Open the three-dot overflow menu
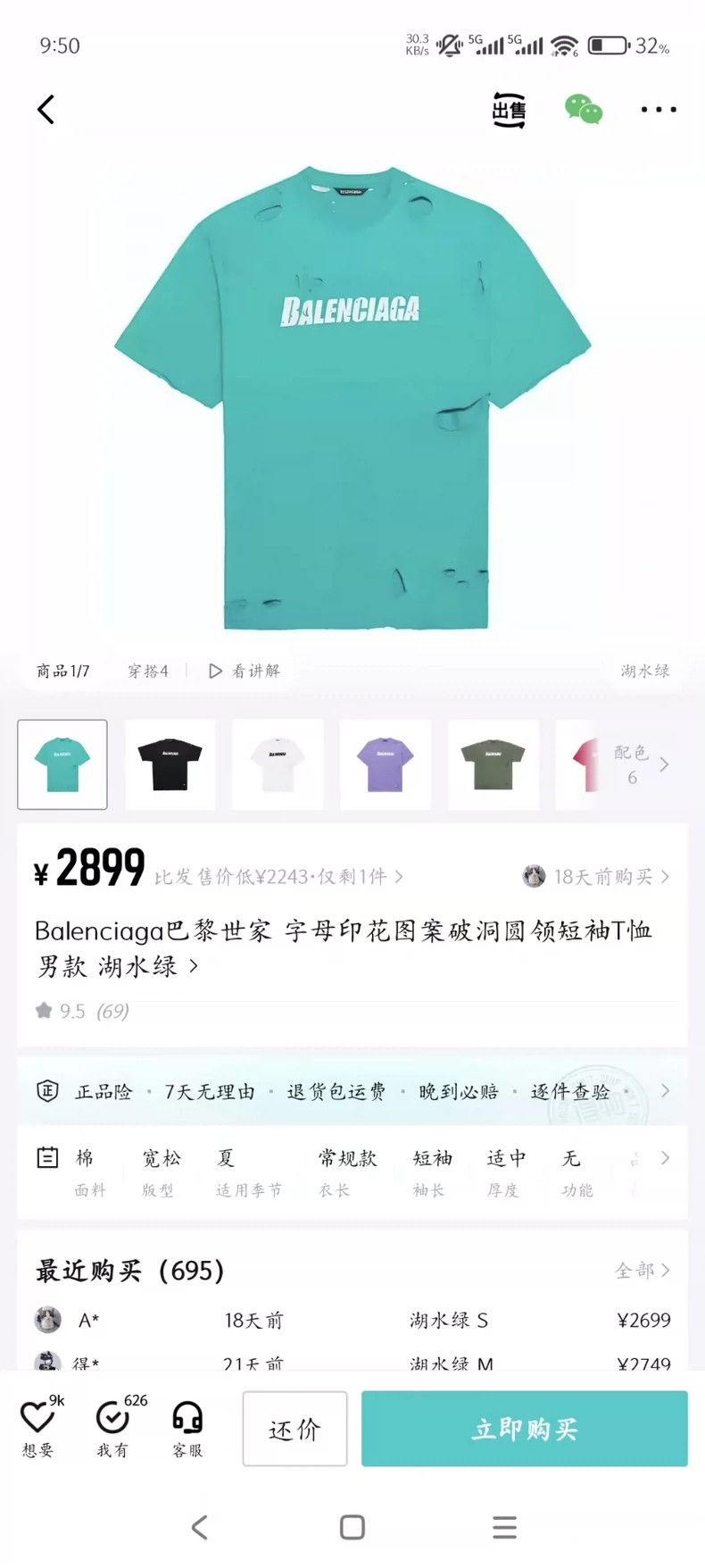The image size is (705, 1568). [x=659, y=110]
